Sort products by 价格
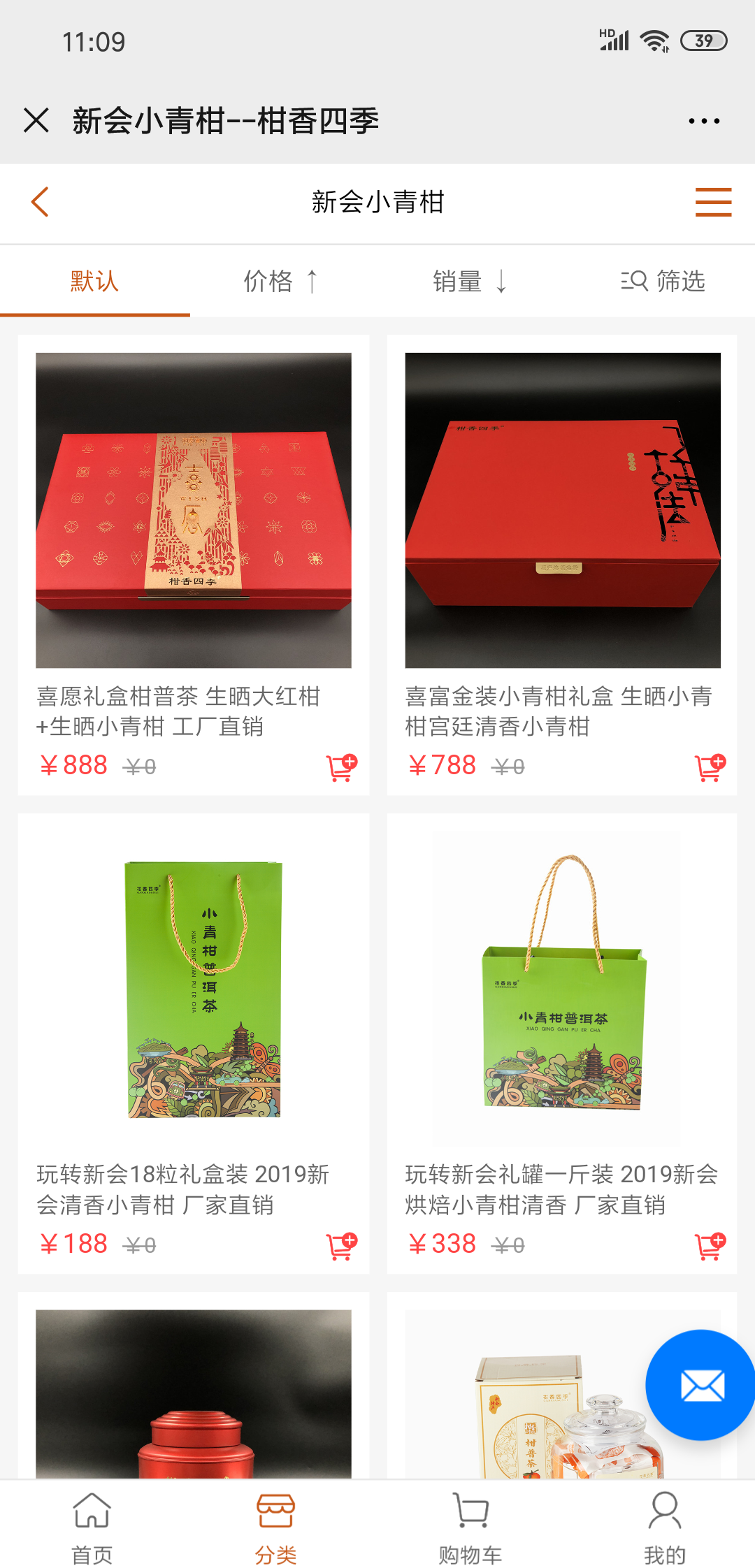The height and width of the screenshot is (1568, 755). point(280,282)
